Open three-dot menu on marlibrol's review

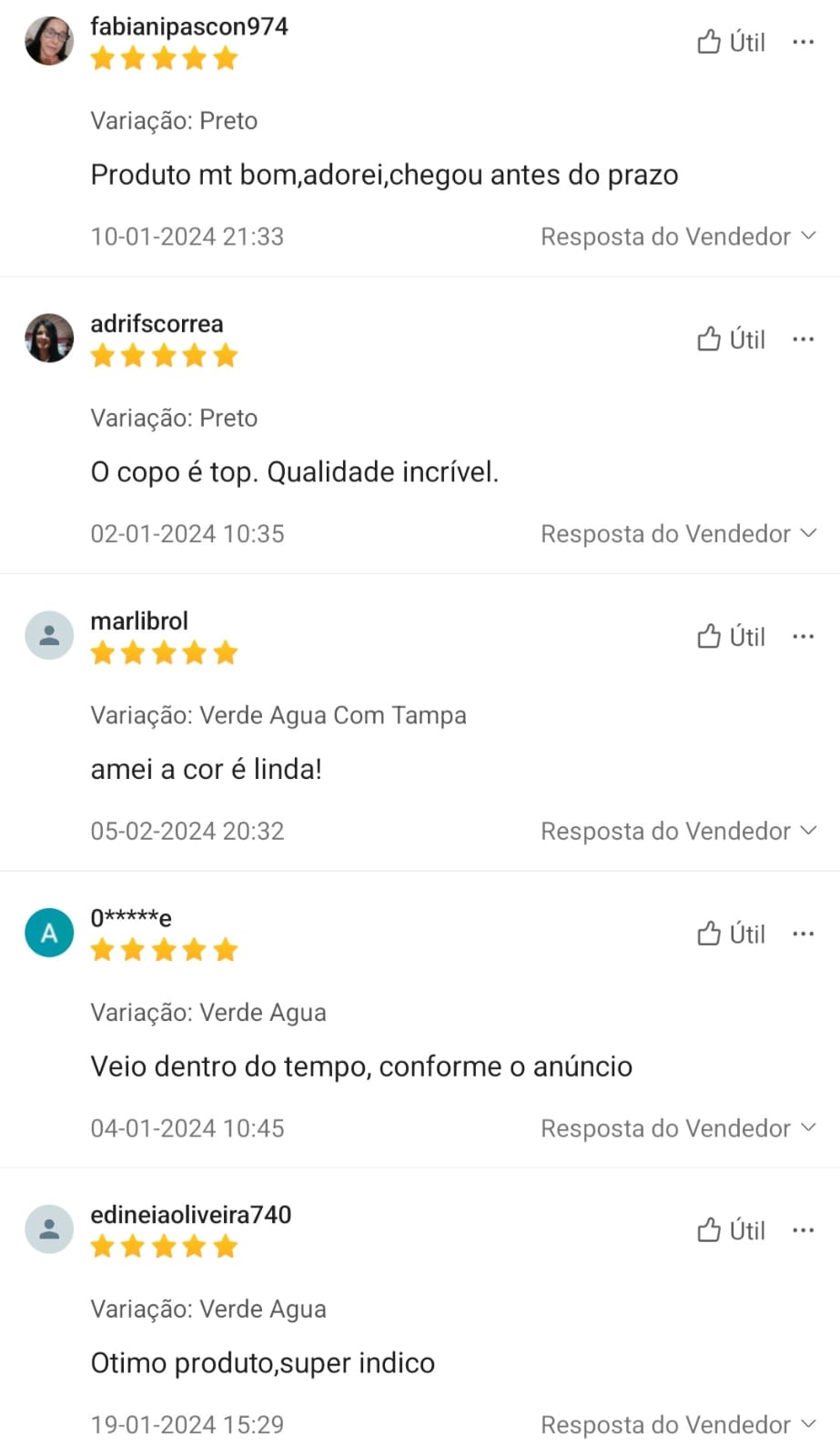click(x=803, y=636)
